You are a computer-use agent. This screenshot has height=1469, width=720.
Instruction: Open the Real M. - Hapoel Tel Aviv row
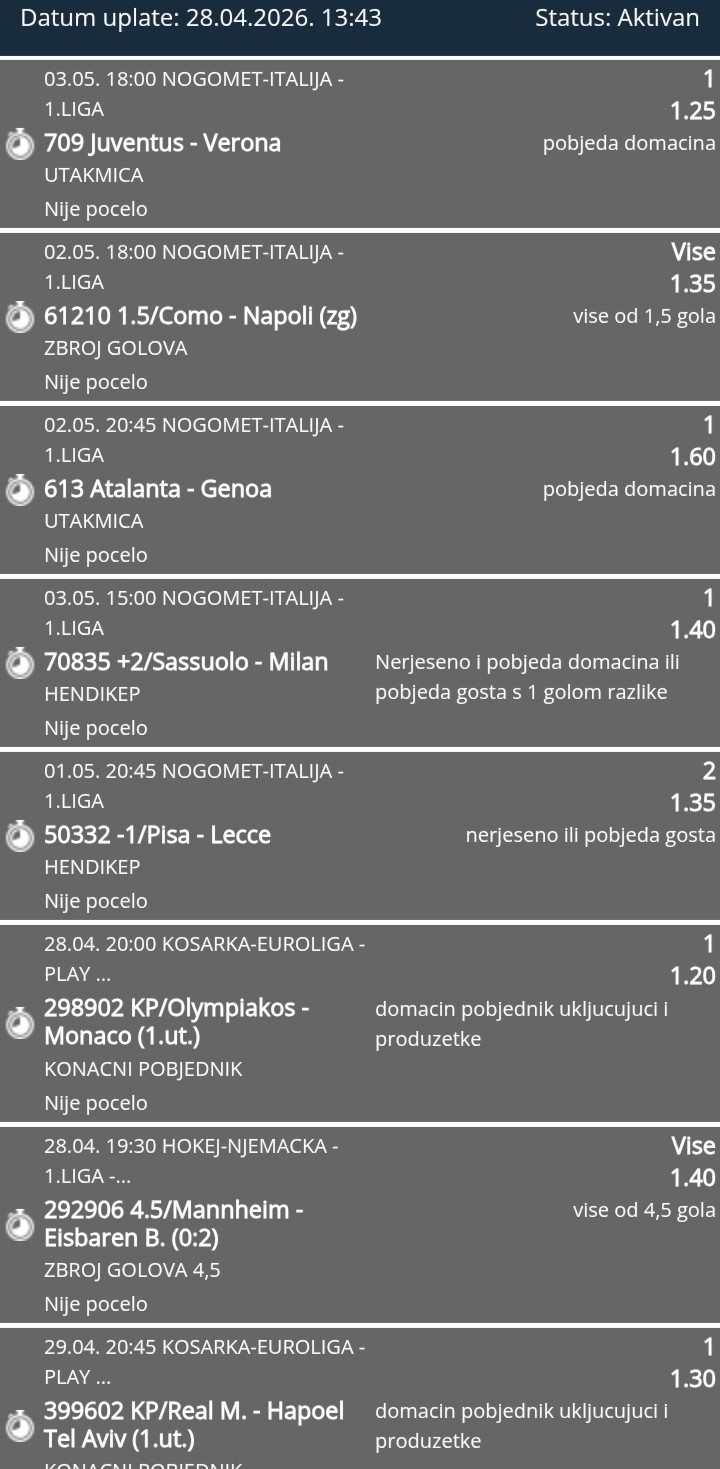point(360,1410)
